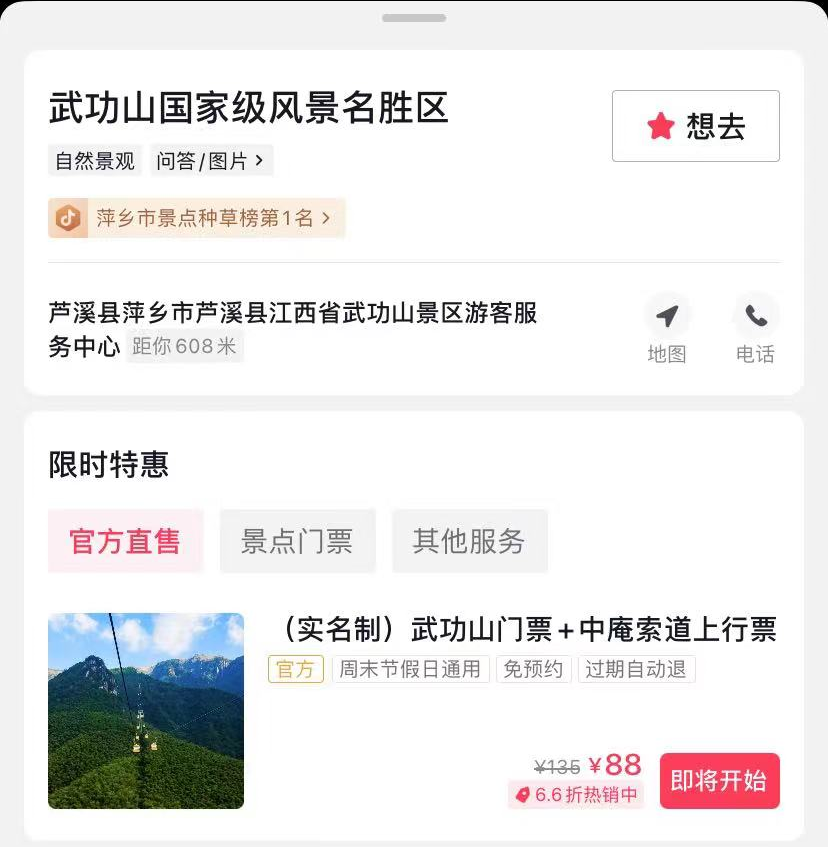Click the 想去 button

tap(695, 125)
